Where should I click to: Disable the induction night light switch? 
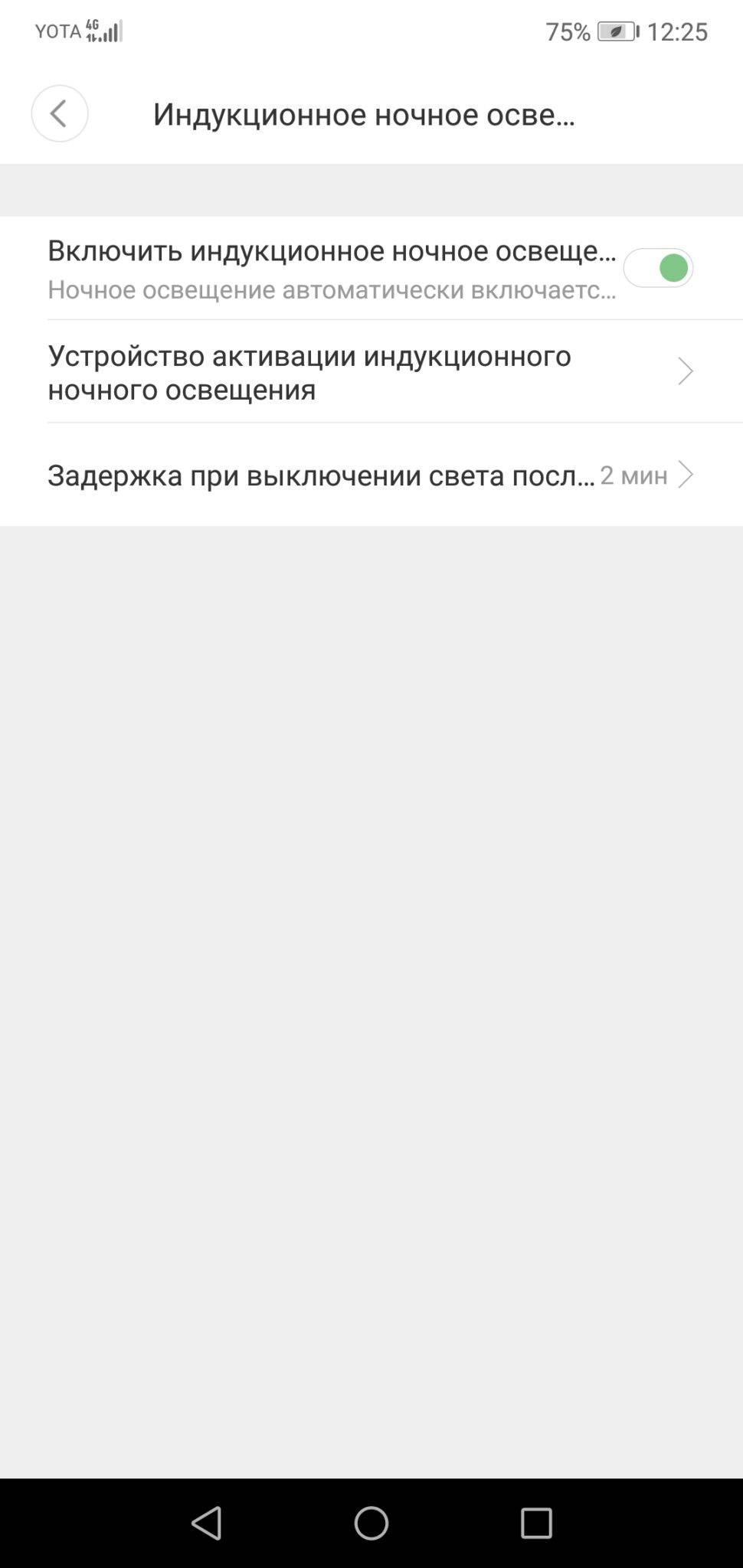[658, 268]
